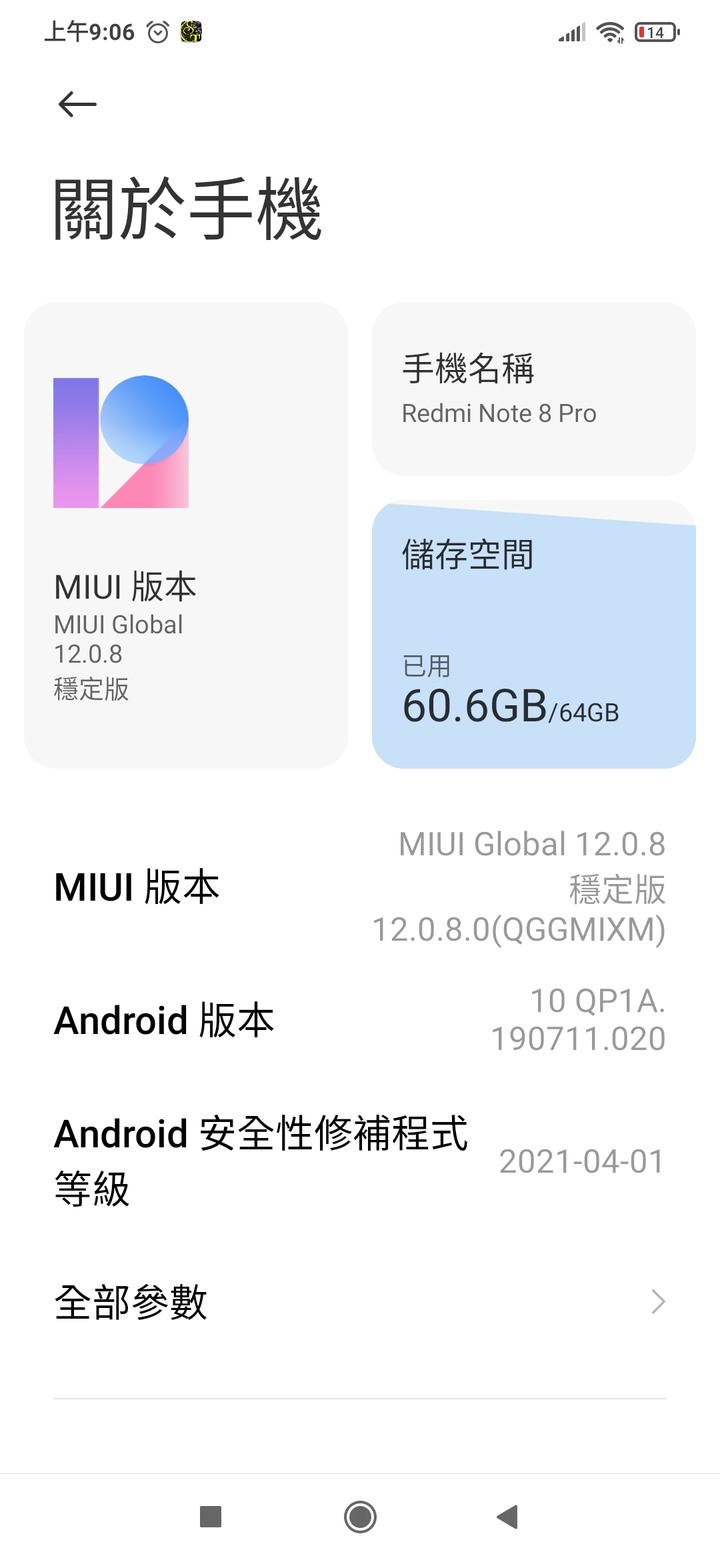This screenshot has width=720, height=1560.
Task: Open 全部參數 for all specs
Action: pos(360,1302)
